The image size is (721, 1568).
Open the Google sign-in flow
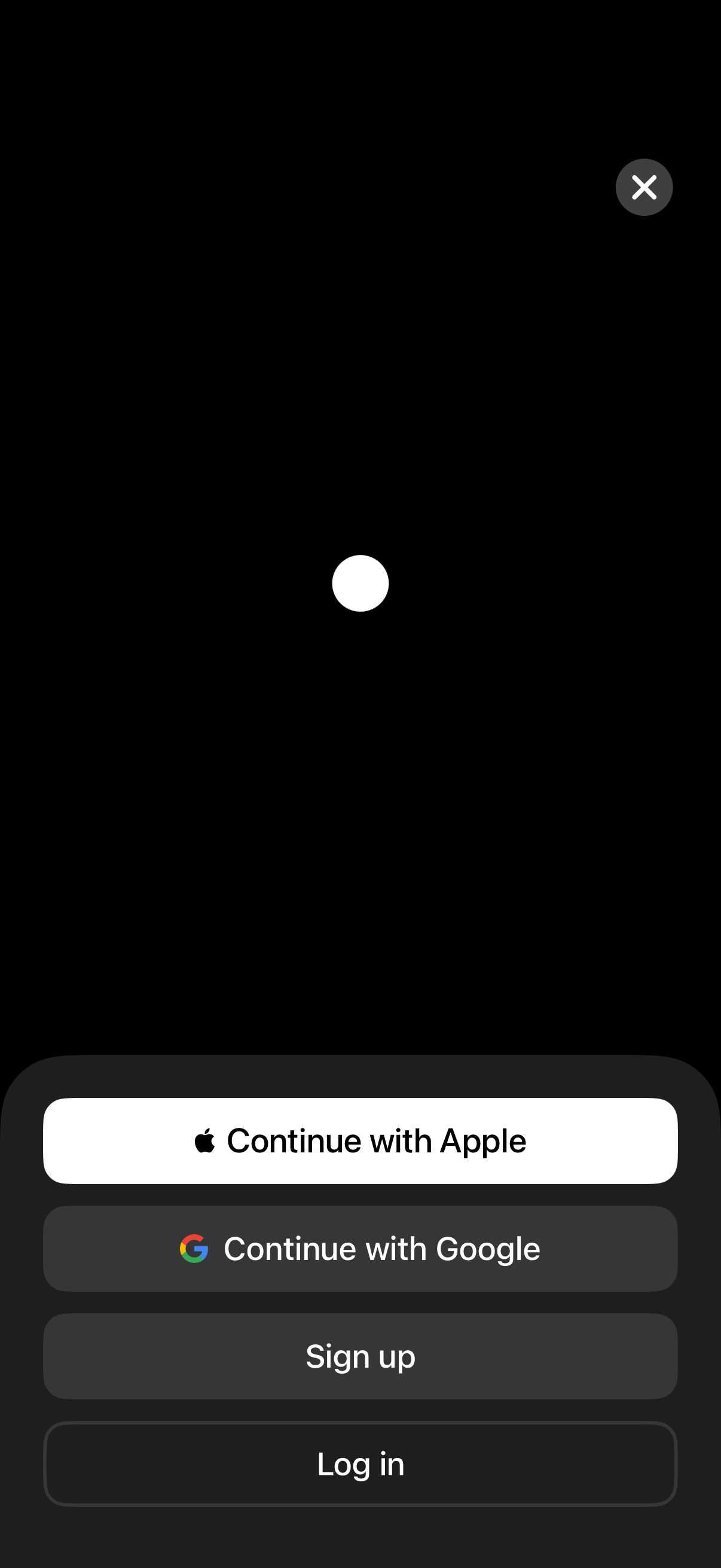click(360, 1248)
